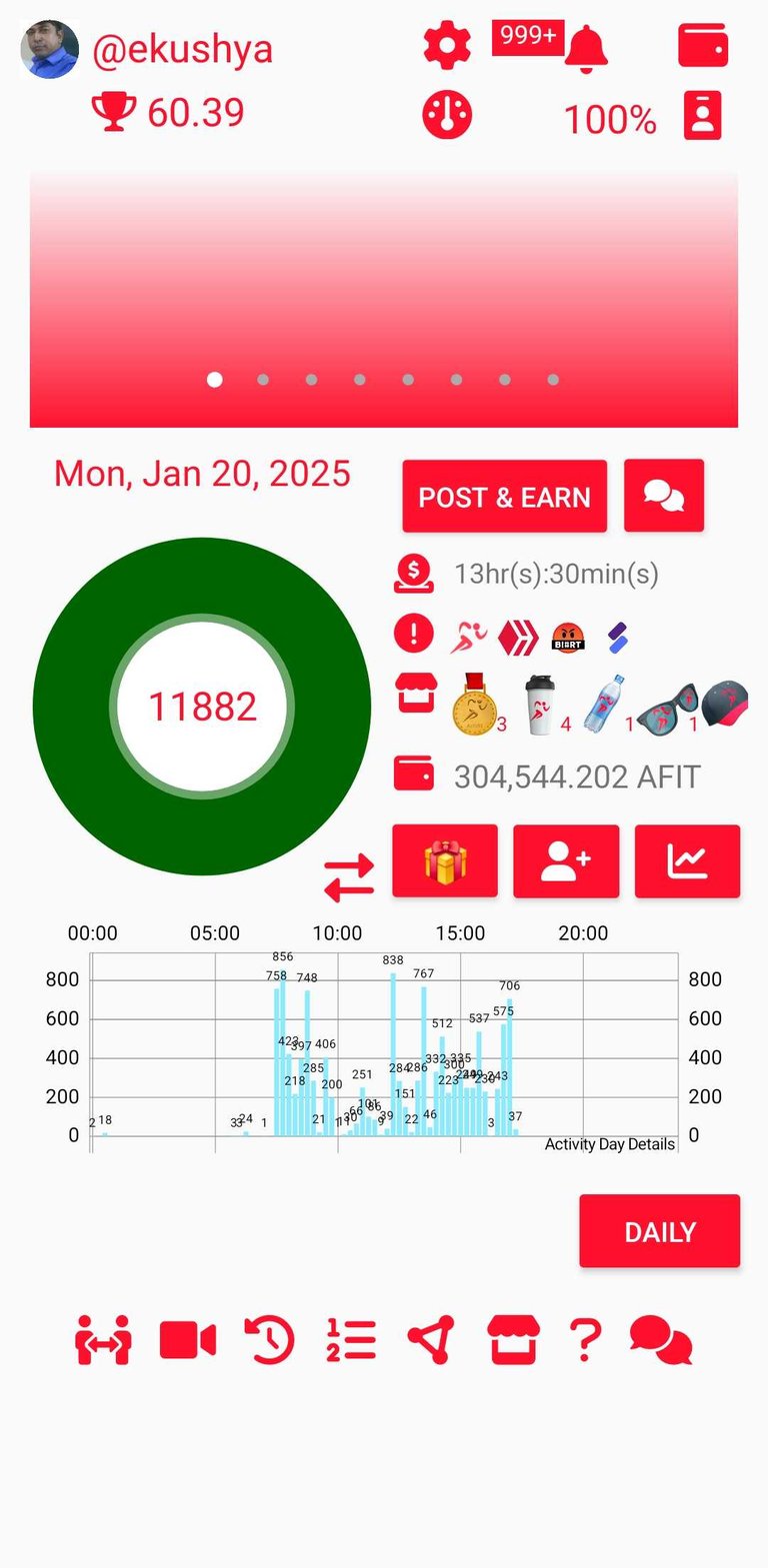Tap the swap arrows icon
This screenshot has height=1568, width=768.
click(x=349, y=876)
